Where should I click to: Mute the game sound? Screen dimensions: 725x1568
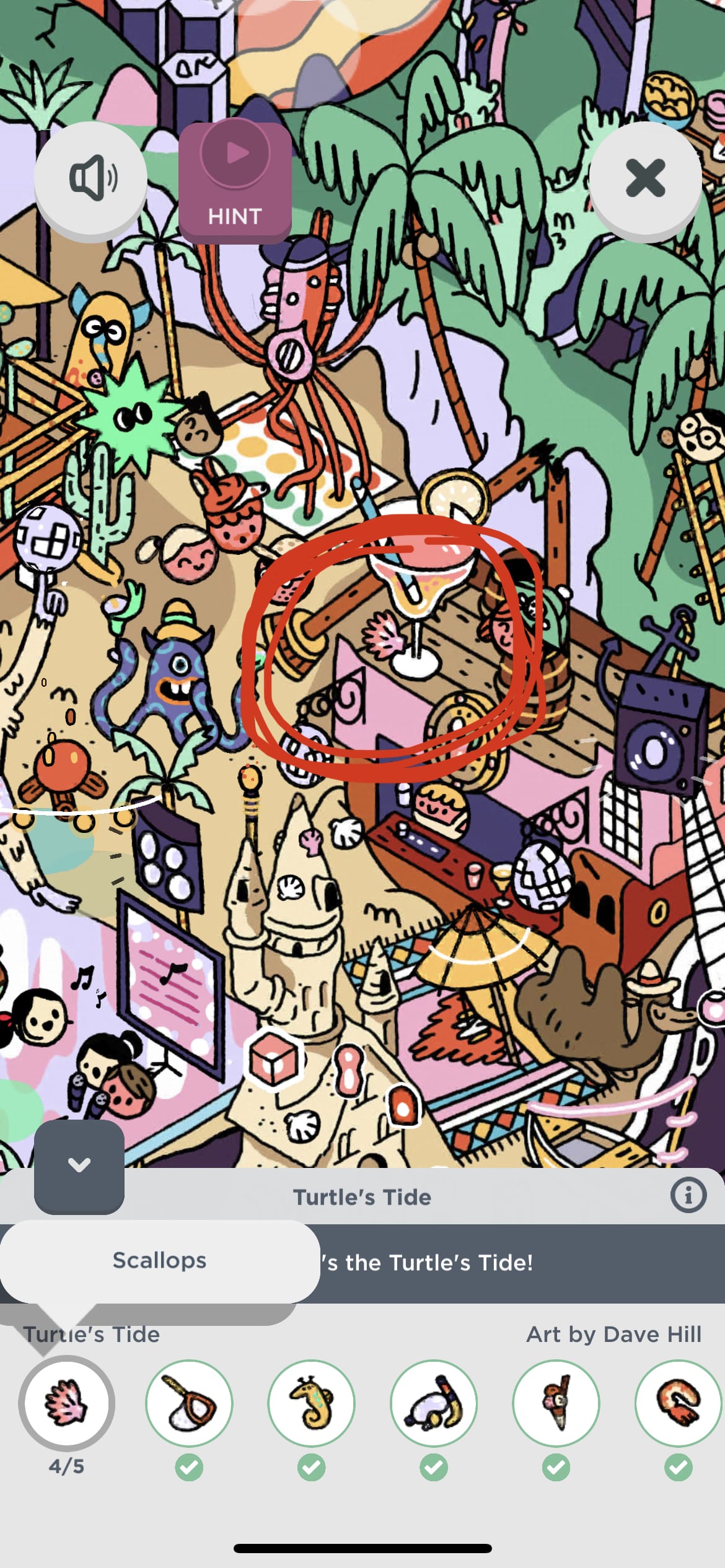pyautogui.click(x=90, y=178)
